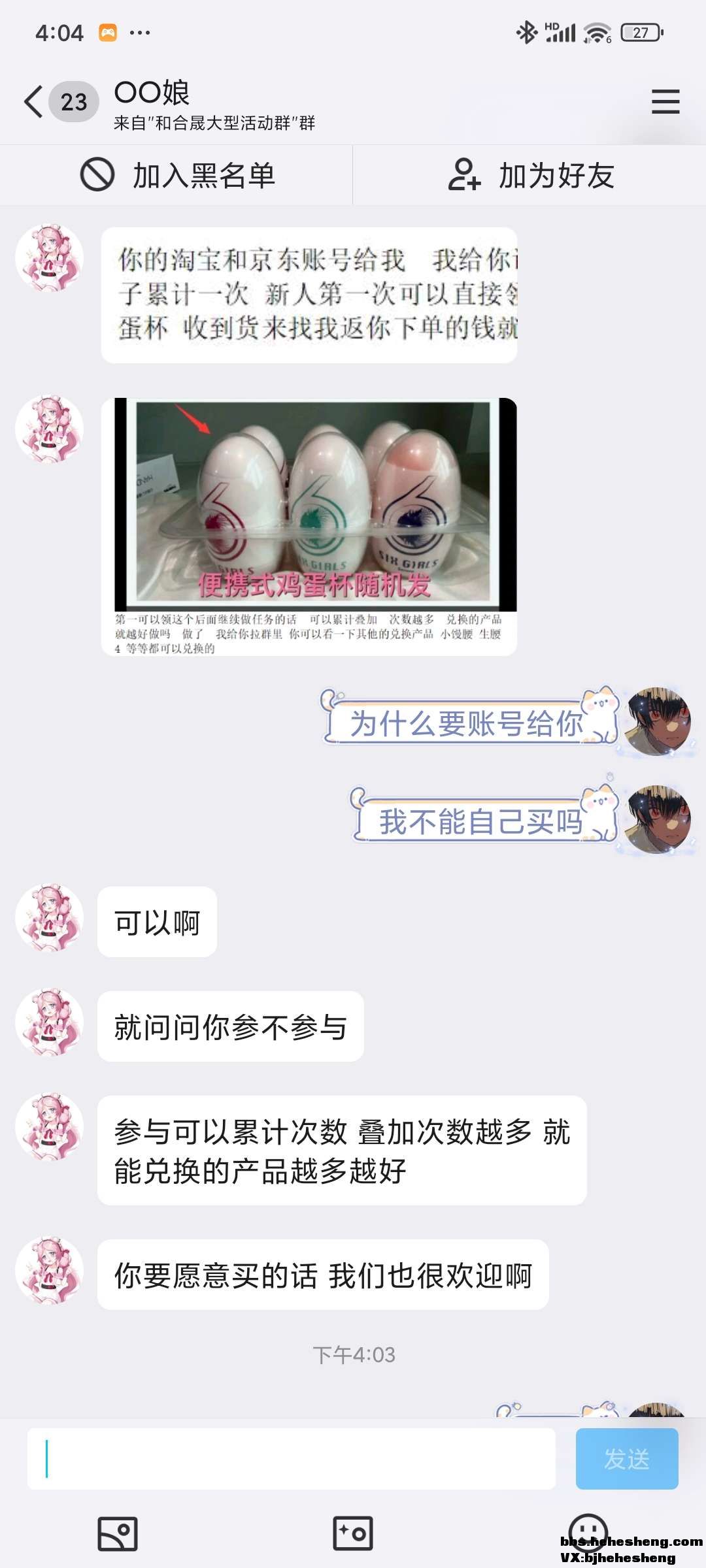Go back to the message list
This screenshot has width=706, height=1568.
coord(34,102)
